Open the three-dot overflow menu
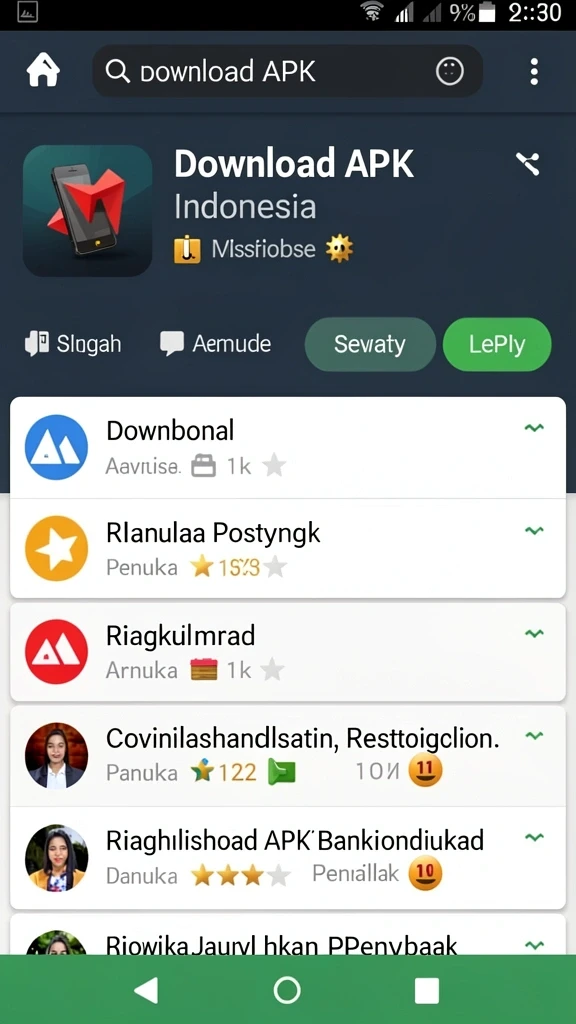Image resolution: width=576 pixels, height=1024 pixels. point(534,71)
